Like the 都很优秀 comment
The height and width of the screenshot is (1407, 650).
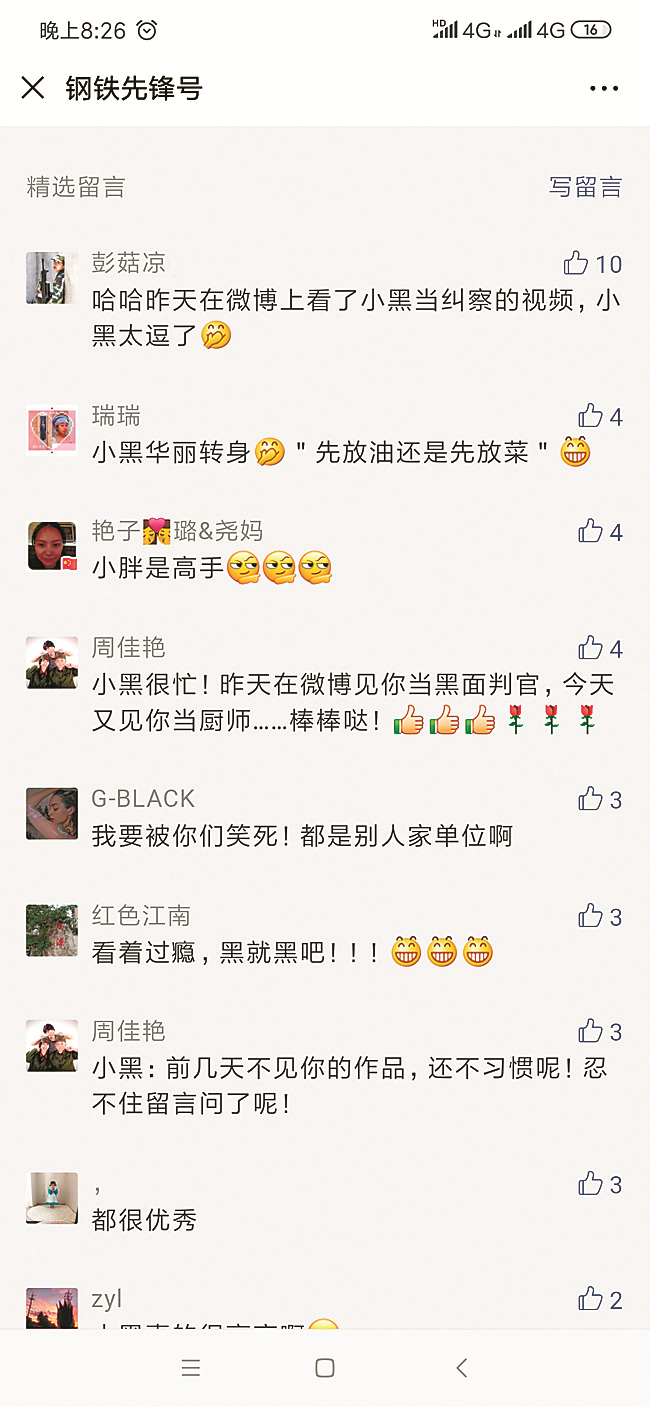point(591,1185)
